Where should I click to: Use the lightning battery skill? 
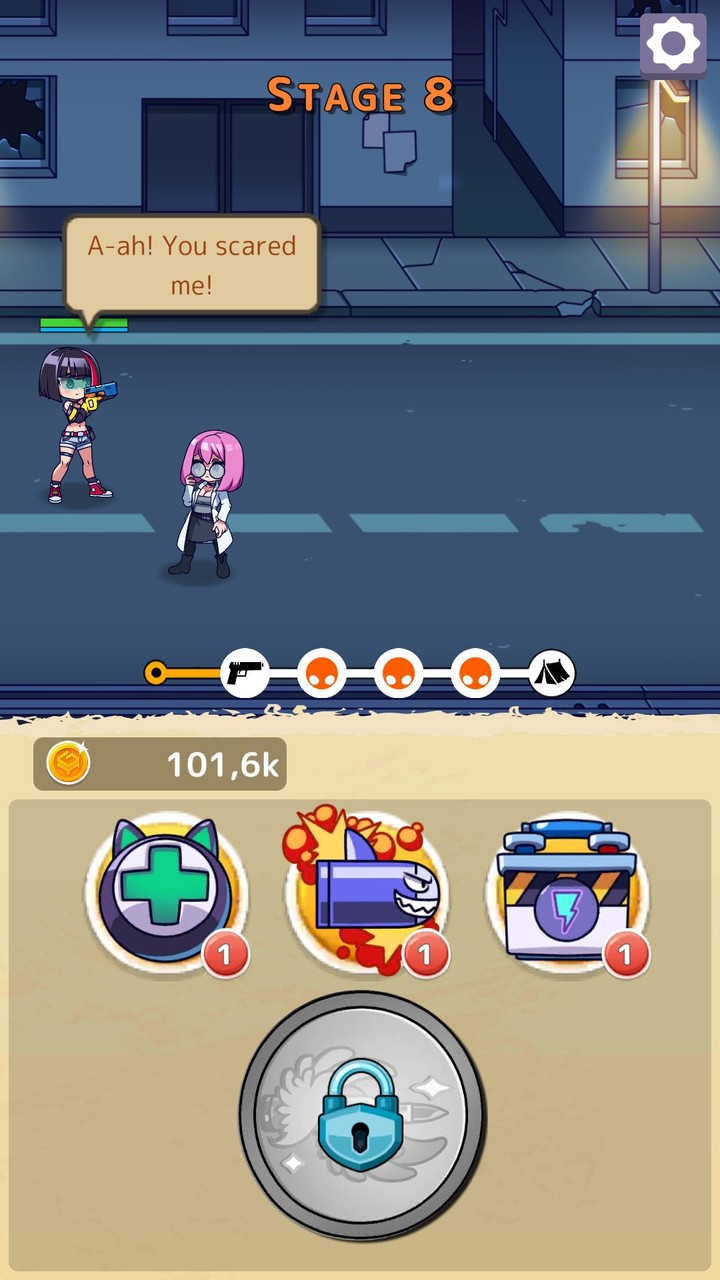[567, 890]
